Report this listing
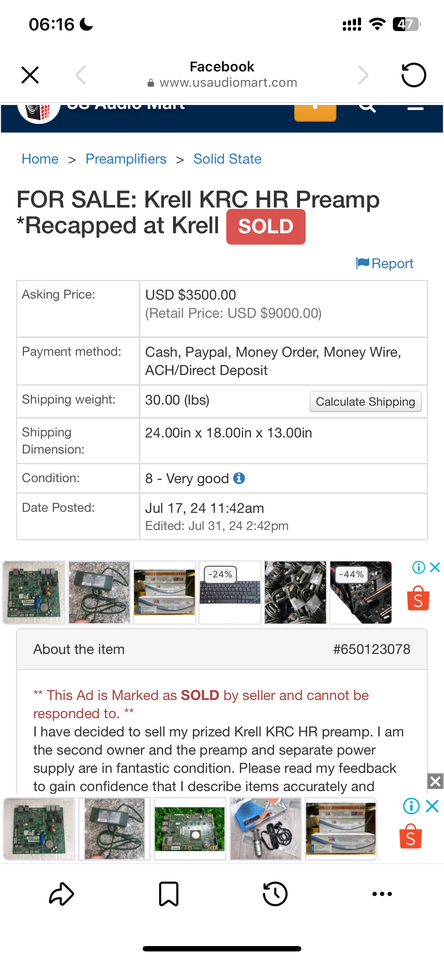The width and height of the screenshot is (444, 960). pyautogui.click(x=385, y=263)
